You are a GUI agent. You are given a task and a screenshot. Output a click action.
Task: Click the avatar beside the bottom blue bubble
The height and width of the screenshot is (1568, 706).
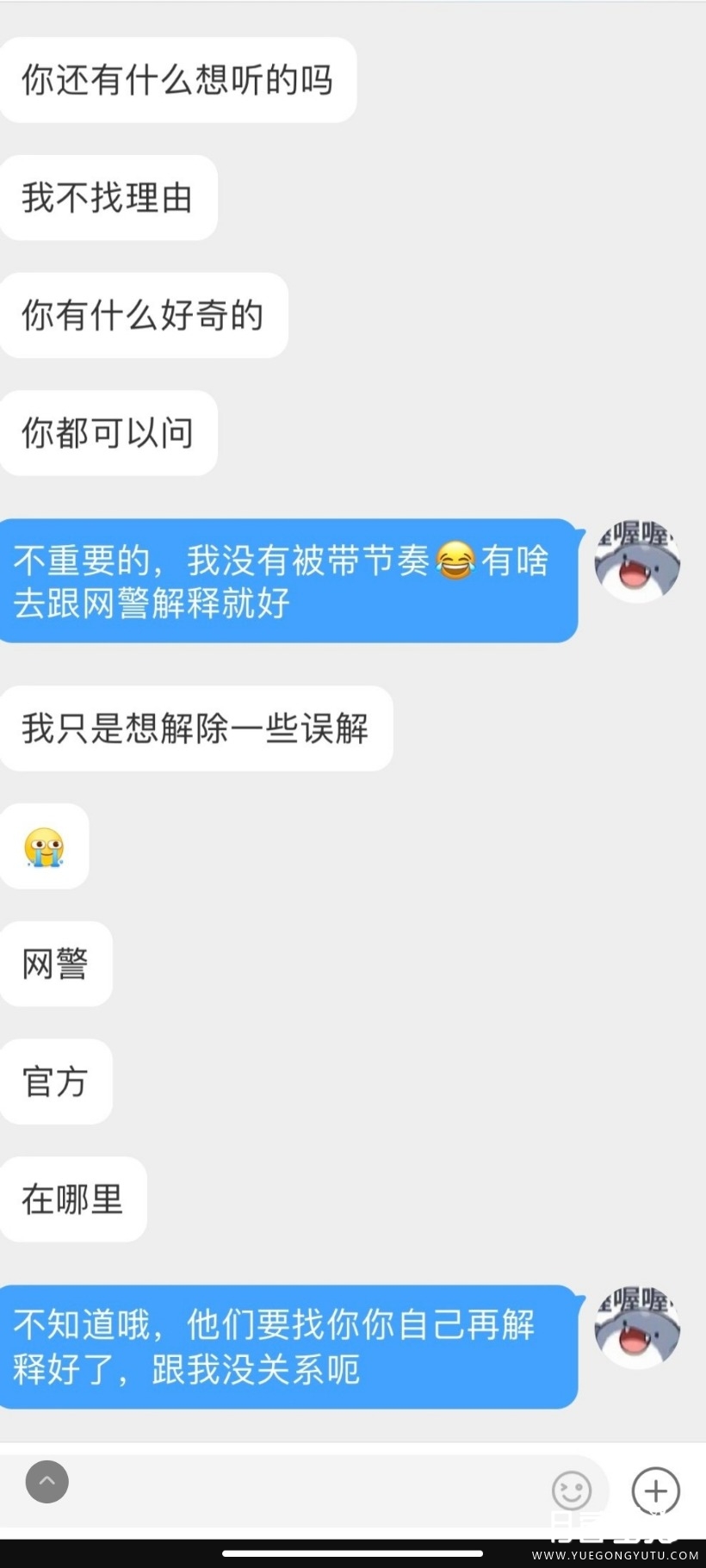(x=637, y=1326)
